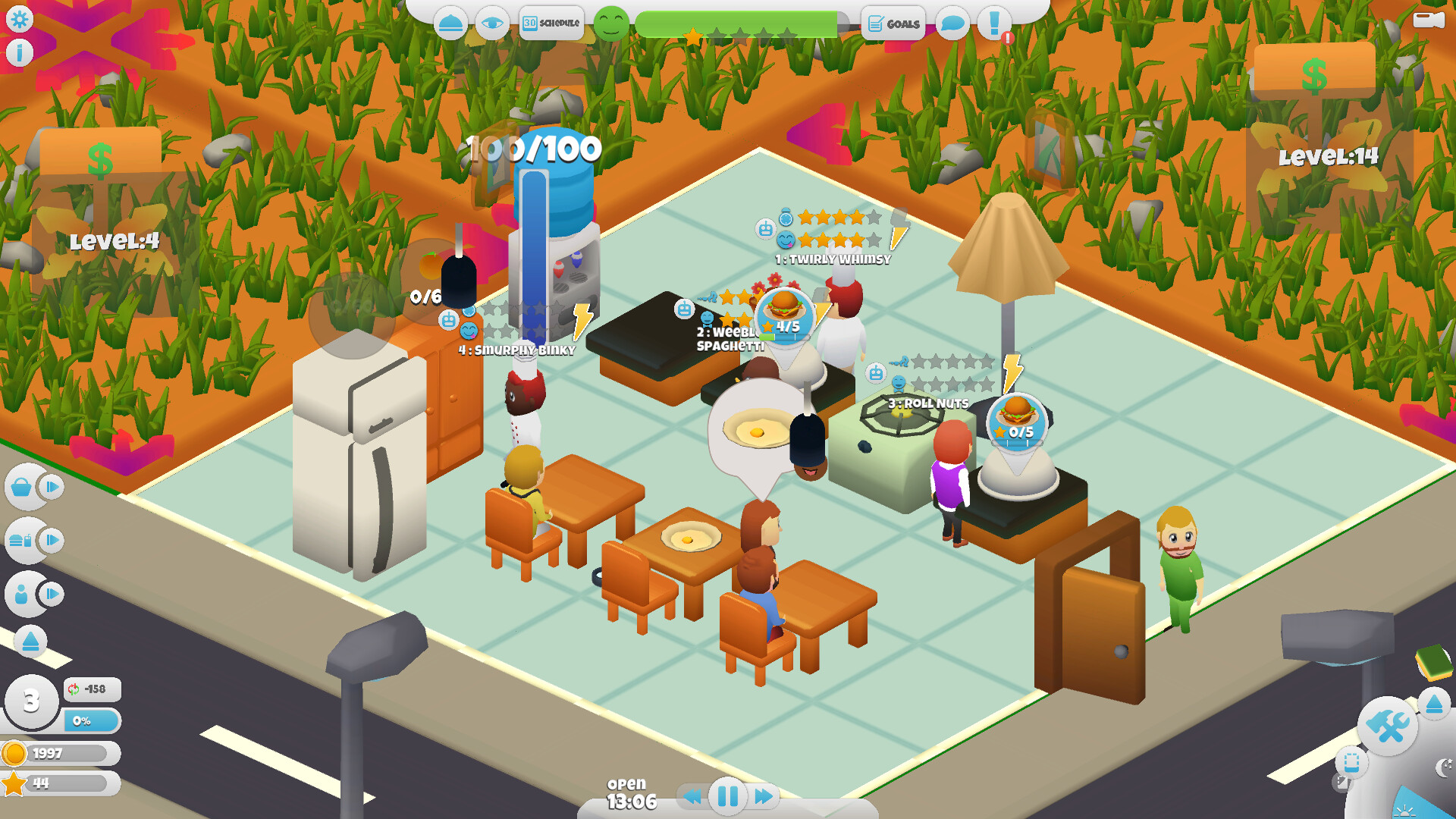Open the serving dish menu

450,24
